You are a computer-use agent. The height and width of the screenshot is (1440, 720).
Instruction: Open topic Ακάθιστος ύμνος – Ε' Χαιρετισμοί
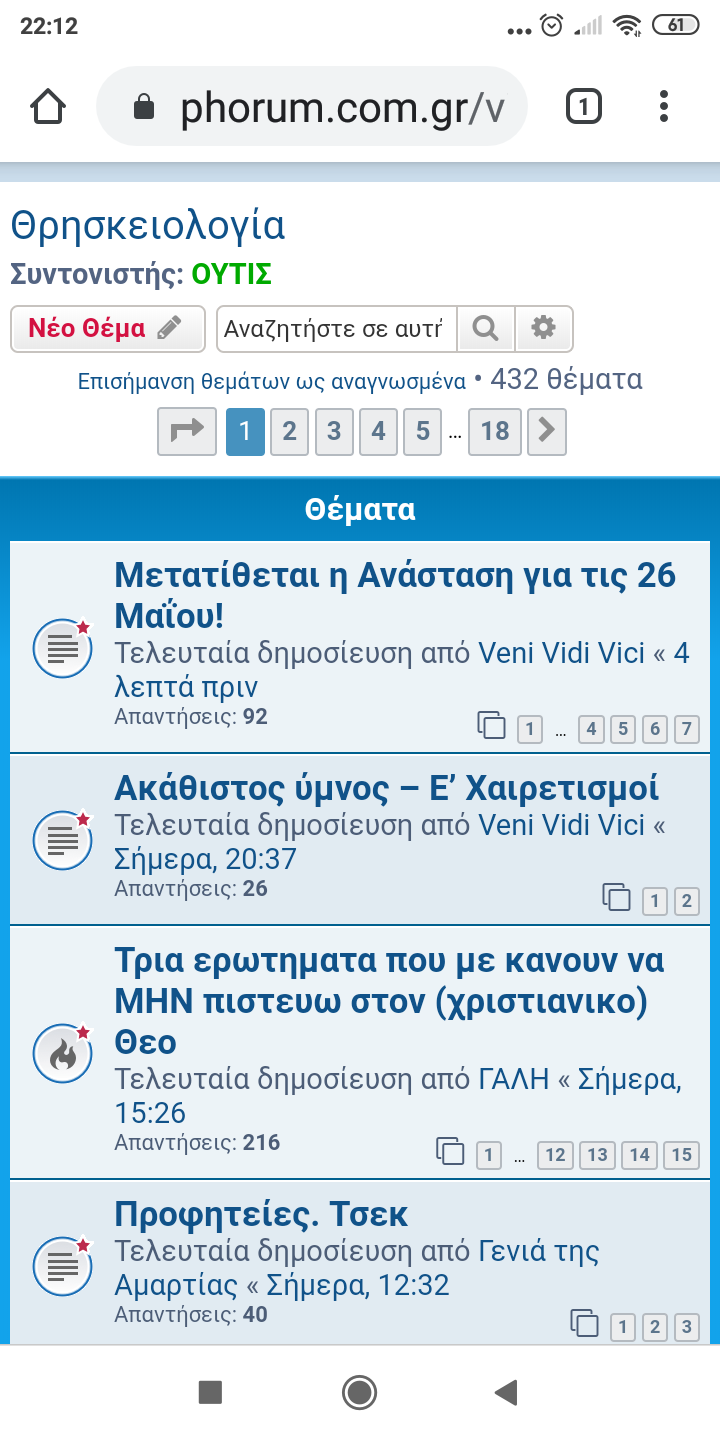pos(387,788)
